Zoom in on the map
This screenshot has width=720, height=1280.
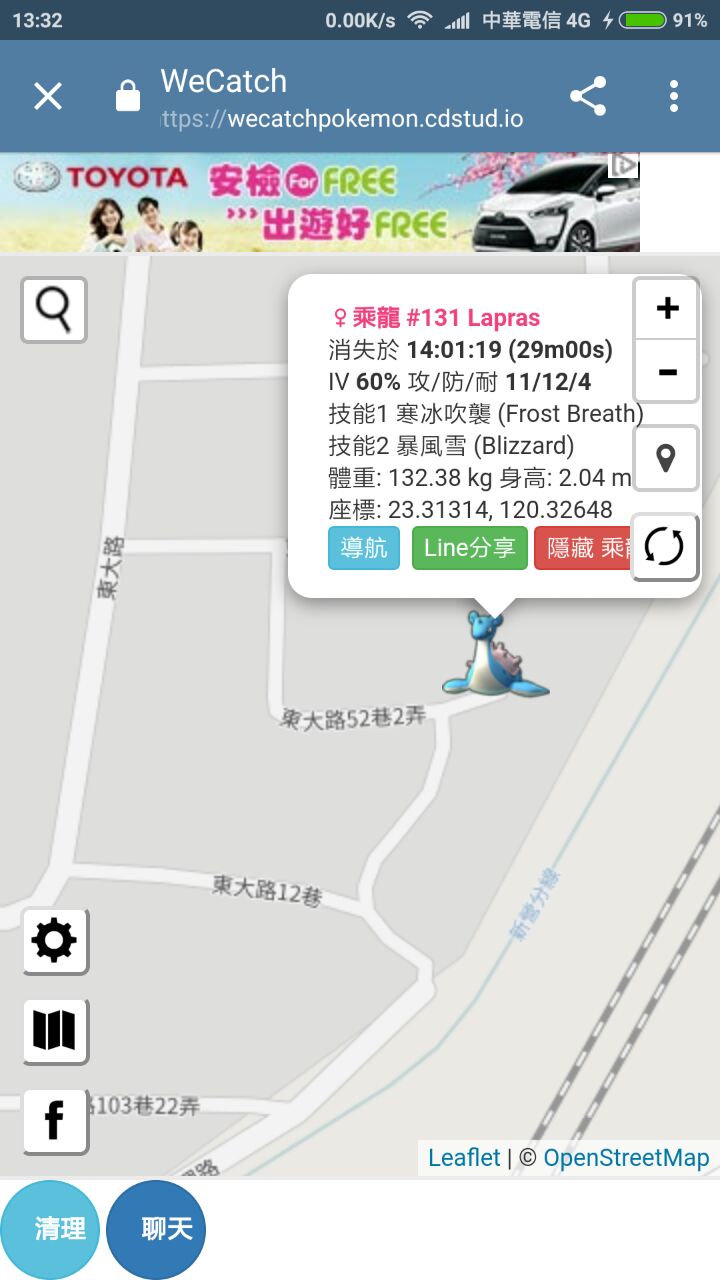click(666, 308)
